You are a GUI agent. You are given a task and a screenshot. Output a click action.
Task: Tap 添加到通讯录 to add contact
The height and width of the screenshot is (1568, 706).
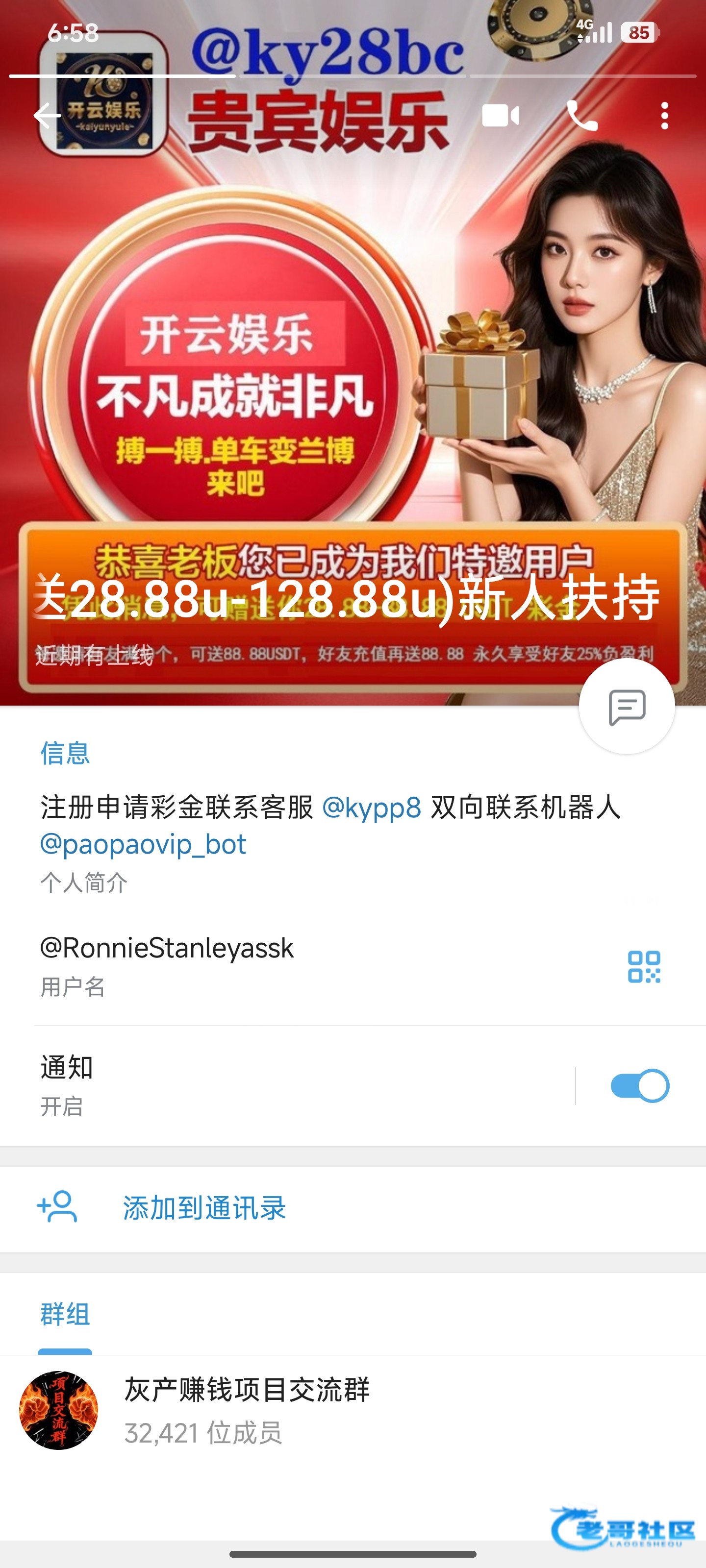204,1208
